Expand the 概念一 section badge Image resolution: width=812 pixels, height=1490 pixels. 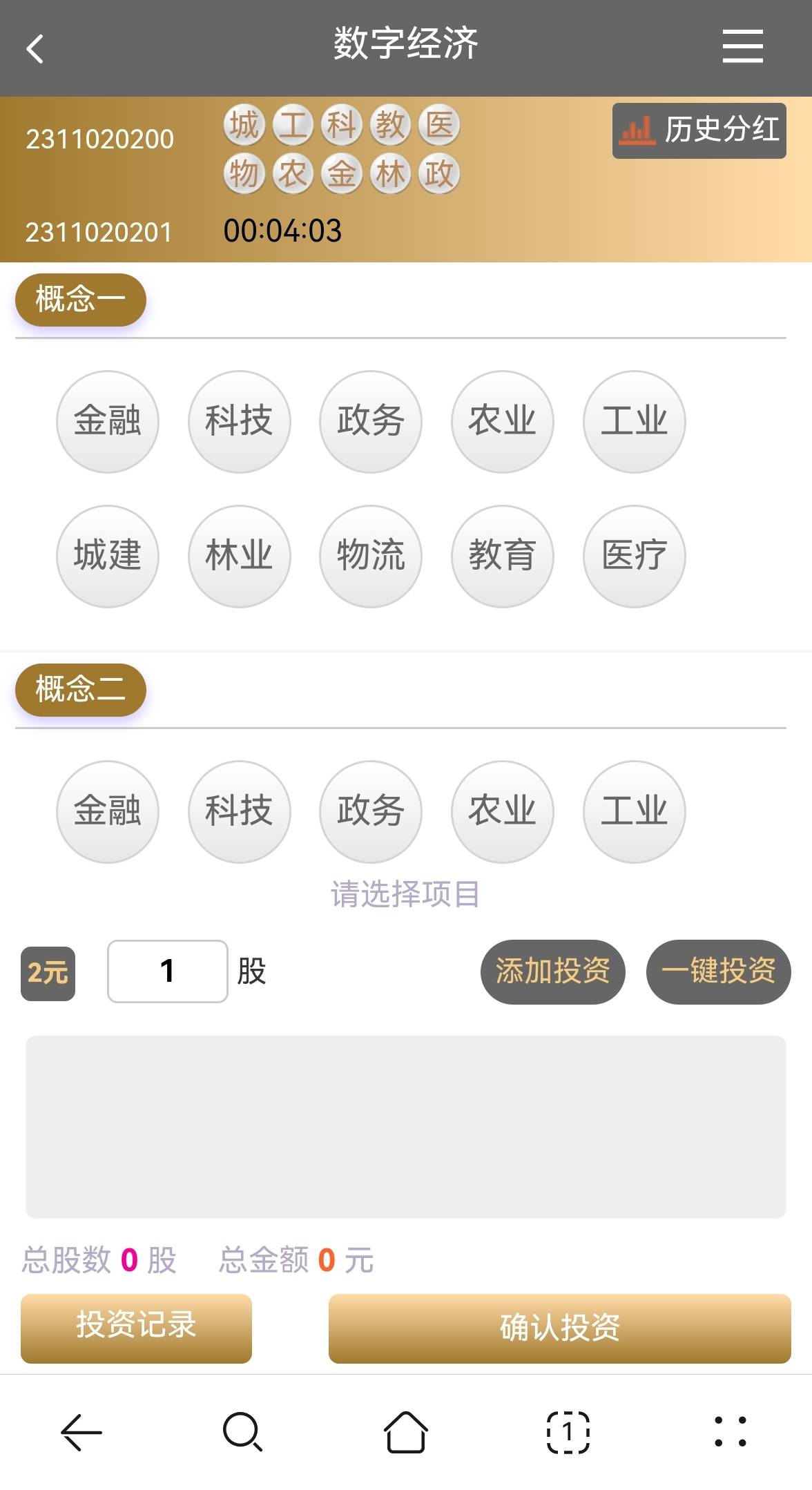79,299
